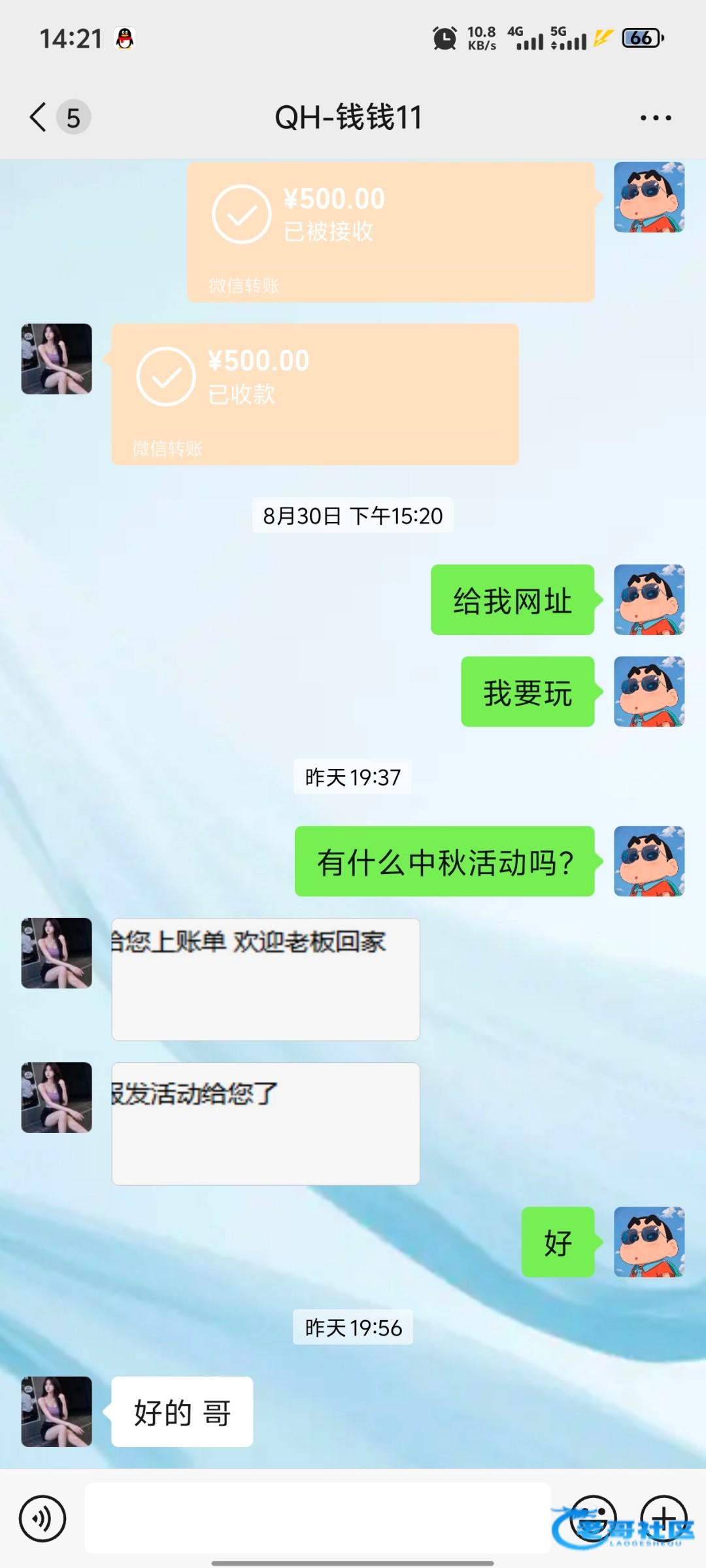
Task: Open the plus attachment menu
Action: click(x=663, y=1518)
